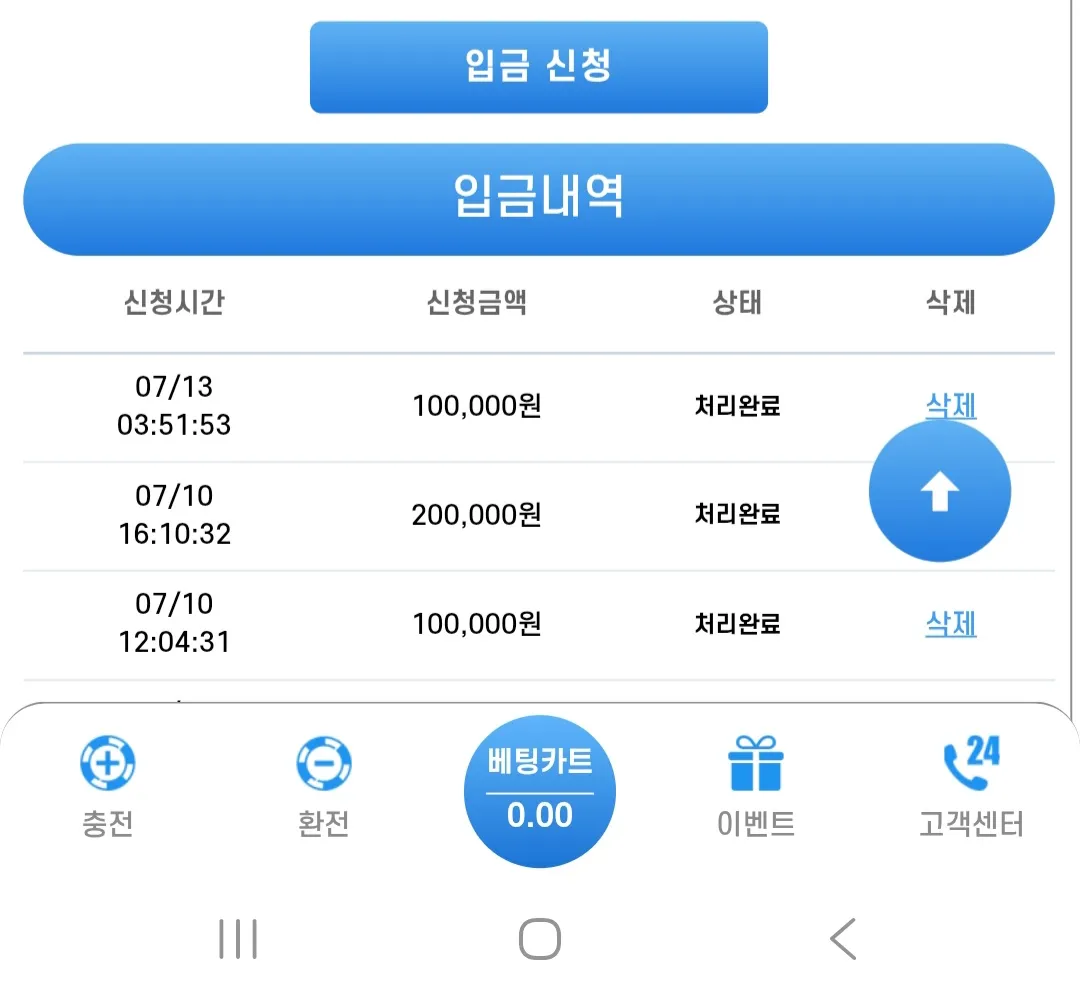
Task: Tap the scroll-to-top arrow button
Action: (939, 491)
